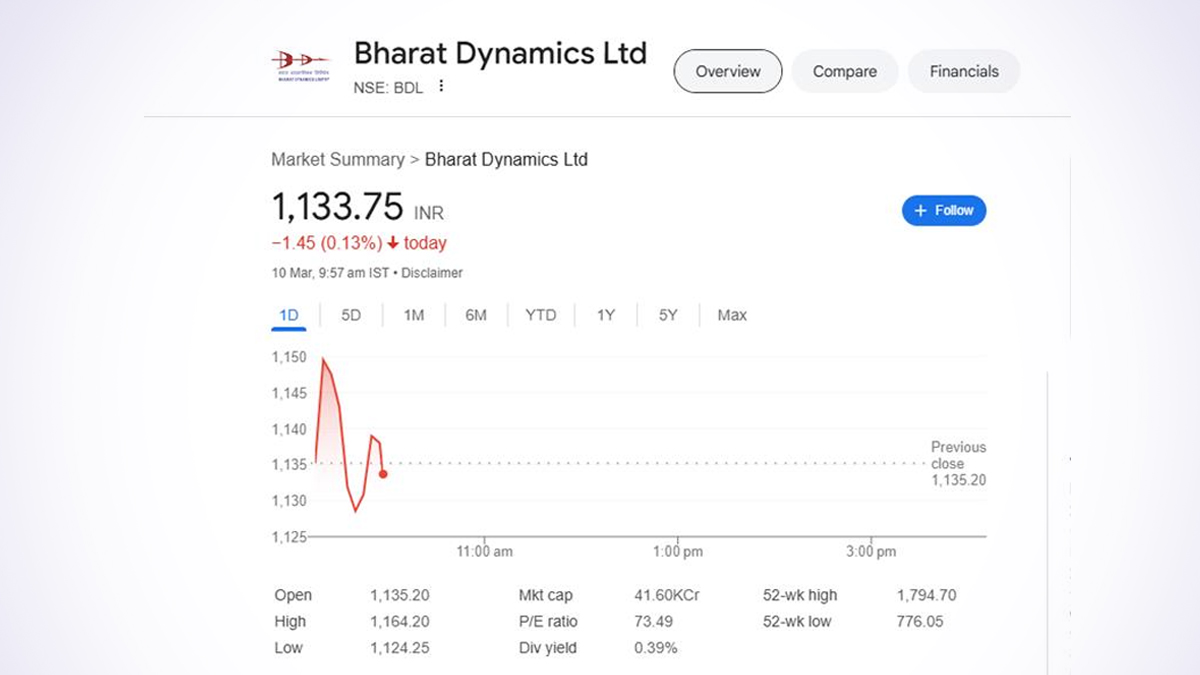Open the Financials chip

[x=964, y=71]
